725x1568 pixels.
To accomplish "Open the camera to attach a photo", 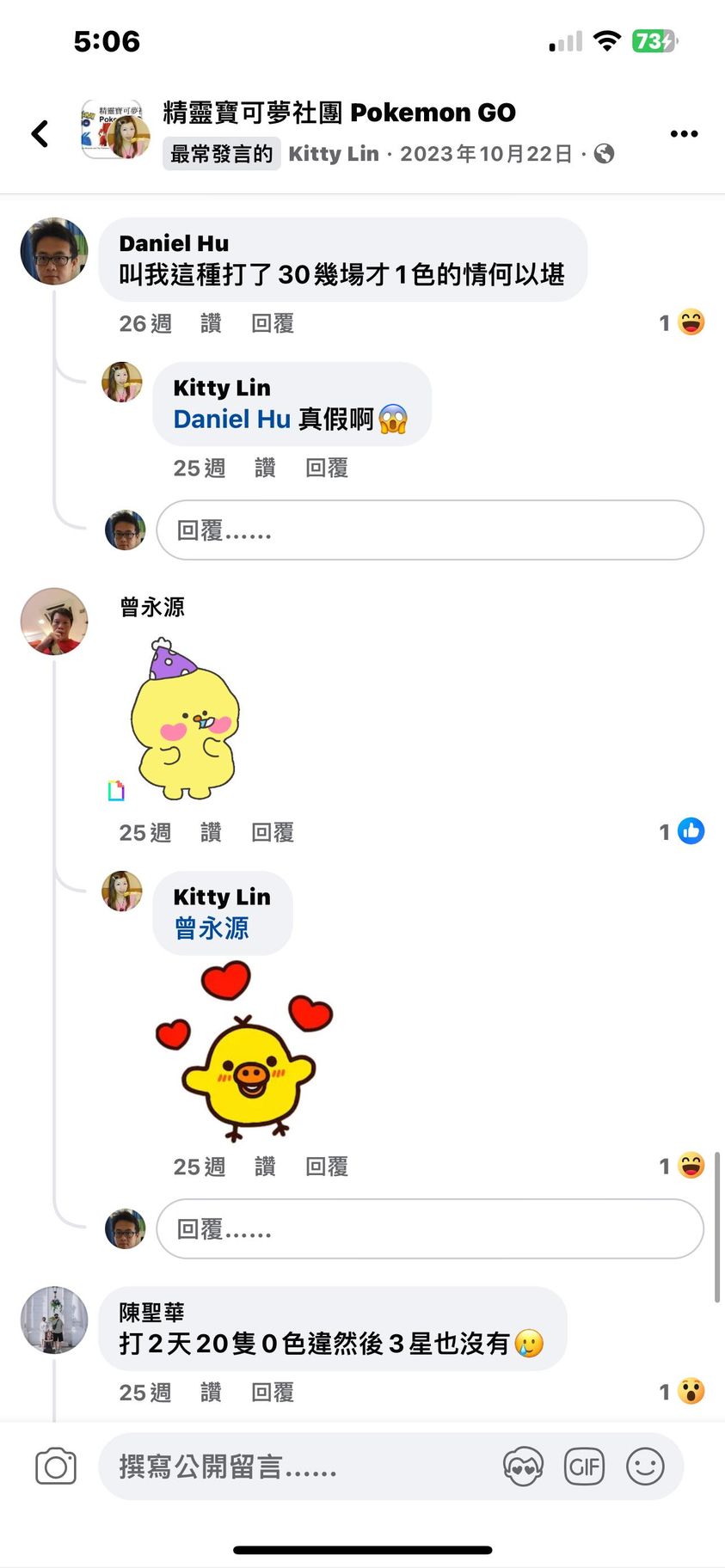I will coord(56,1467).
